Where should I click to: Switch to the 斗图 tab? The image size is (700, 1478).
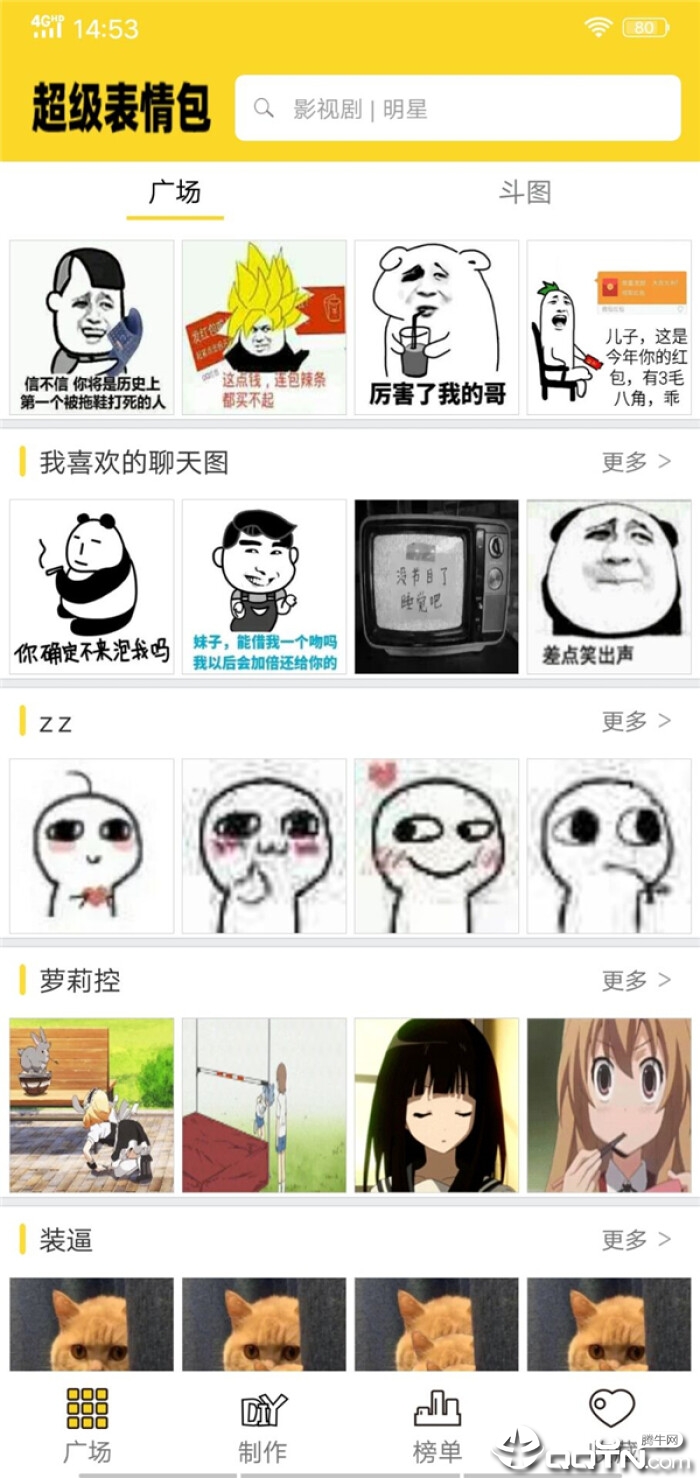click(525, 192)
